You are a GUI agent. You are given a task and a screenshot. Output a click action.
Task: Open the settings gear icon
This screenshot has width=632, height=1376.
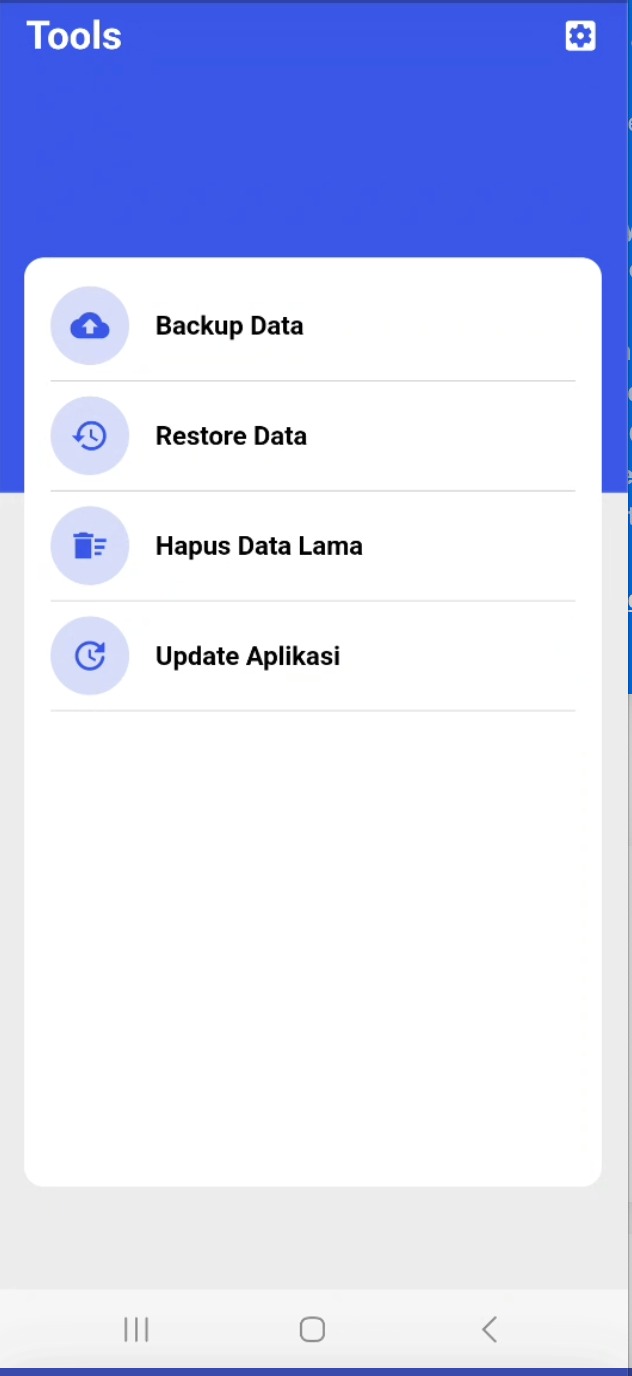[x=580, y=36]
